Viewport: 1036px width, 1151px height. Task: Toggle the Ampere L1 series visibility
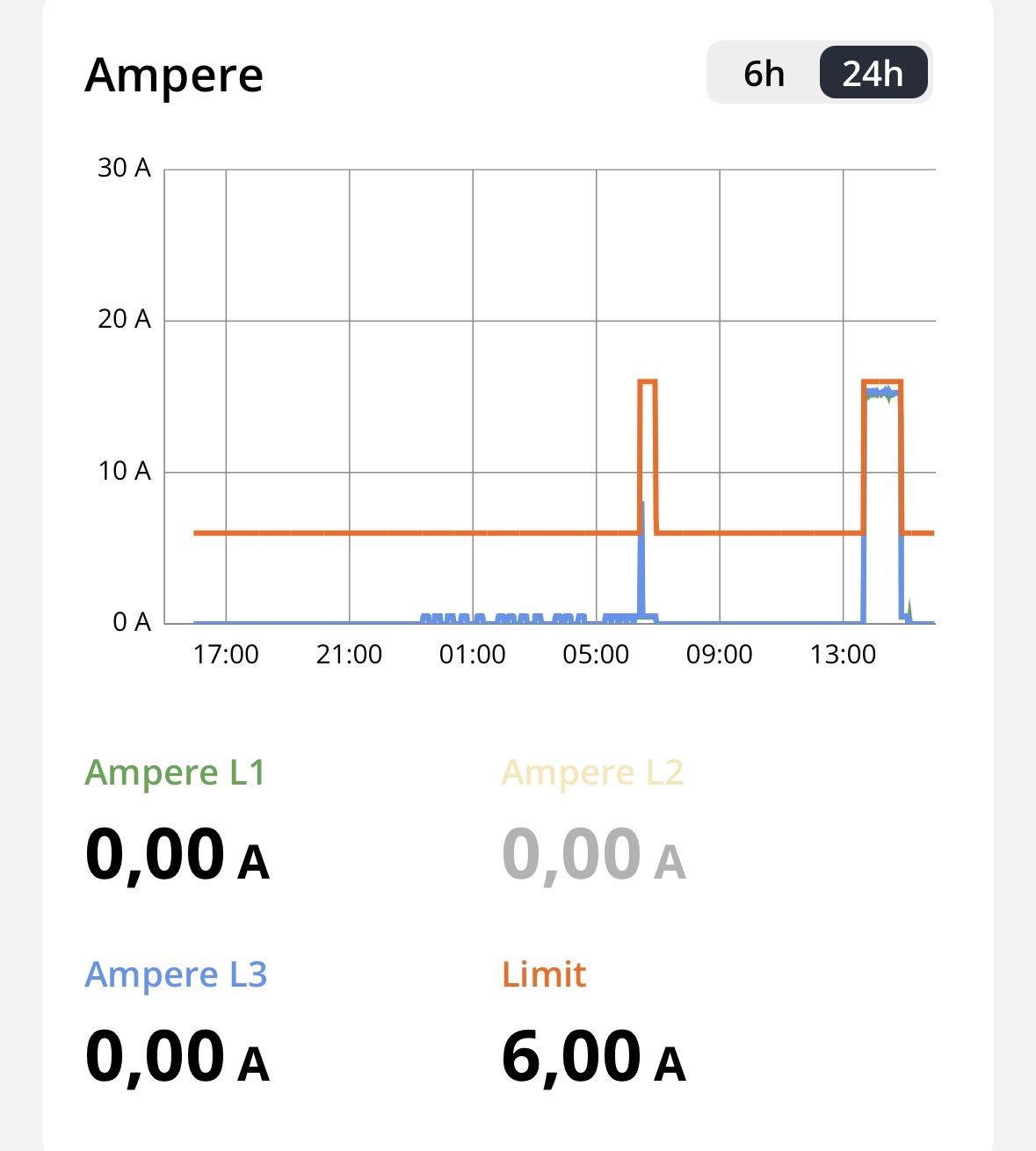tap(175, 773)
